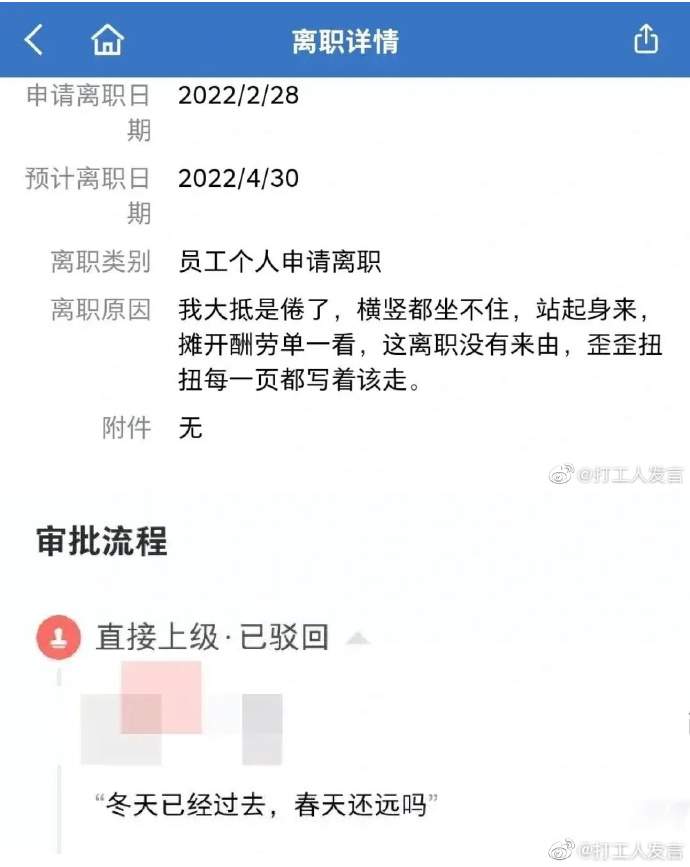Viewport: 690px width, 867px height.
Task: Share the resignation details
Action: 646,39
